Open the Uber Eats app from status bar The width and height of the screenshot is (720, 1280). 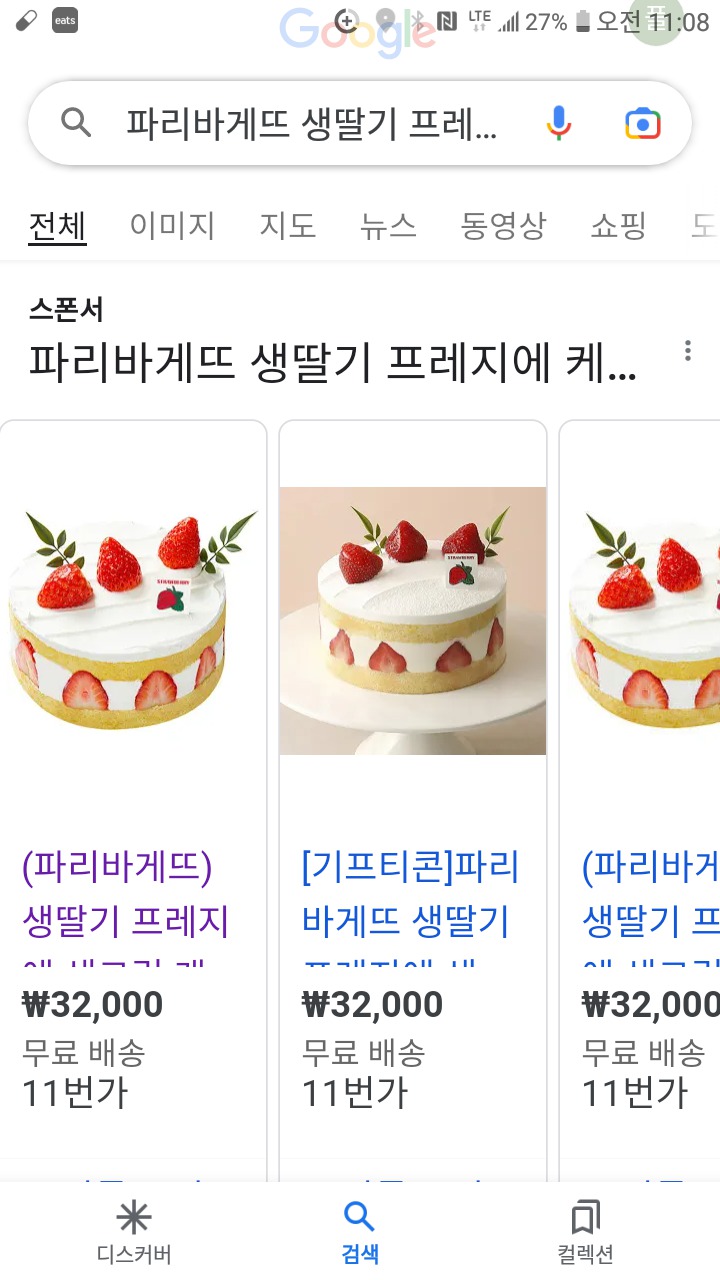click(x=64, y=19)
